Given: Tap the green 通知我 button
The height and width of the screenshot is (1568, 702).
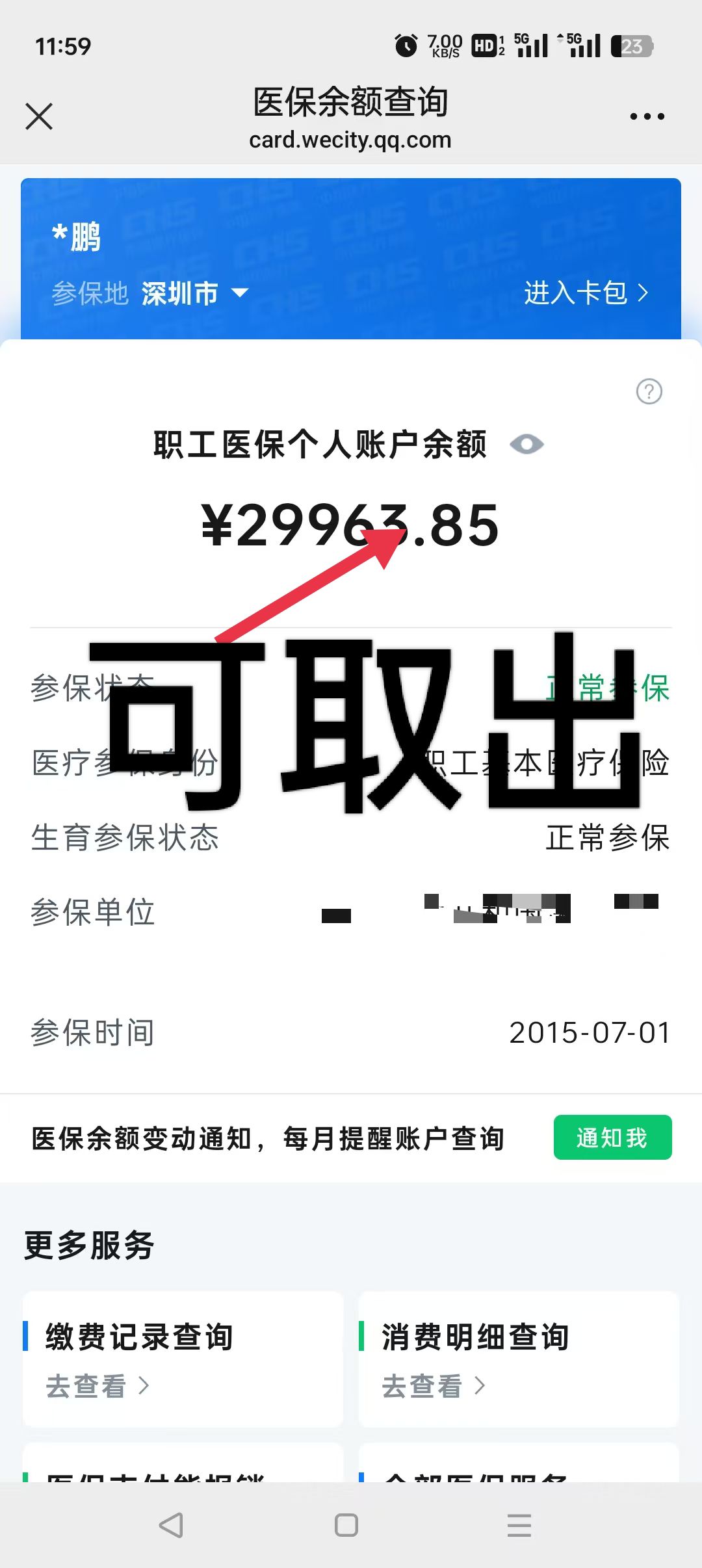Looking at the screenshot, I should click(612, 1138).
